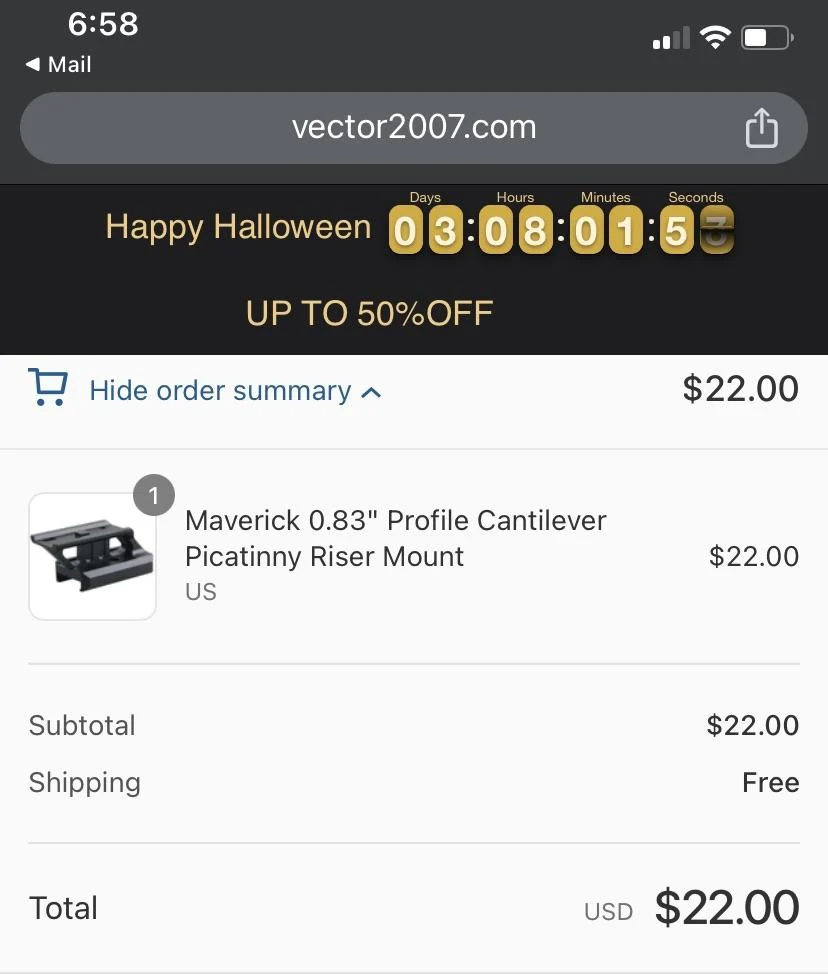
Task: Tap the Mail return arrow icon
Action: pos(33,64)
